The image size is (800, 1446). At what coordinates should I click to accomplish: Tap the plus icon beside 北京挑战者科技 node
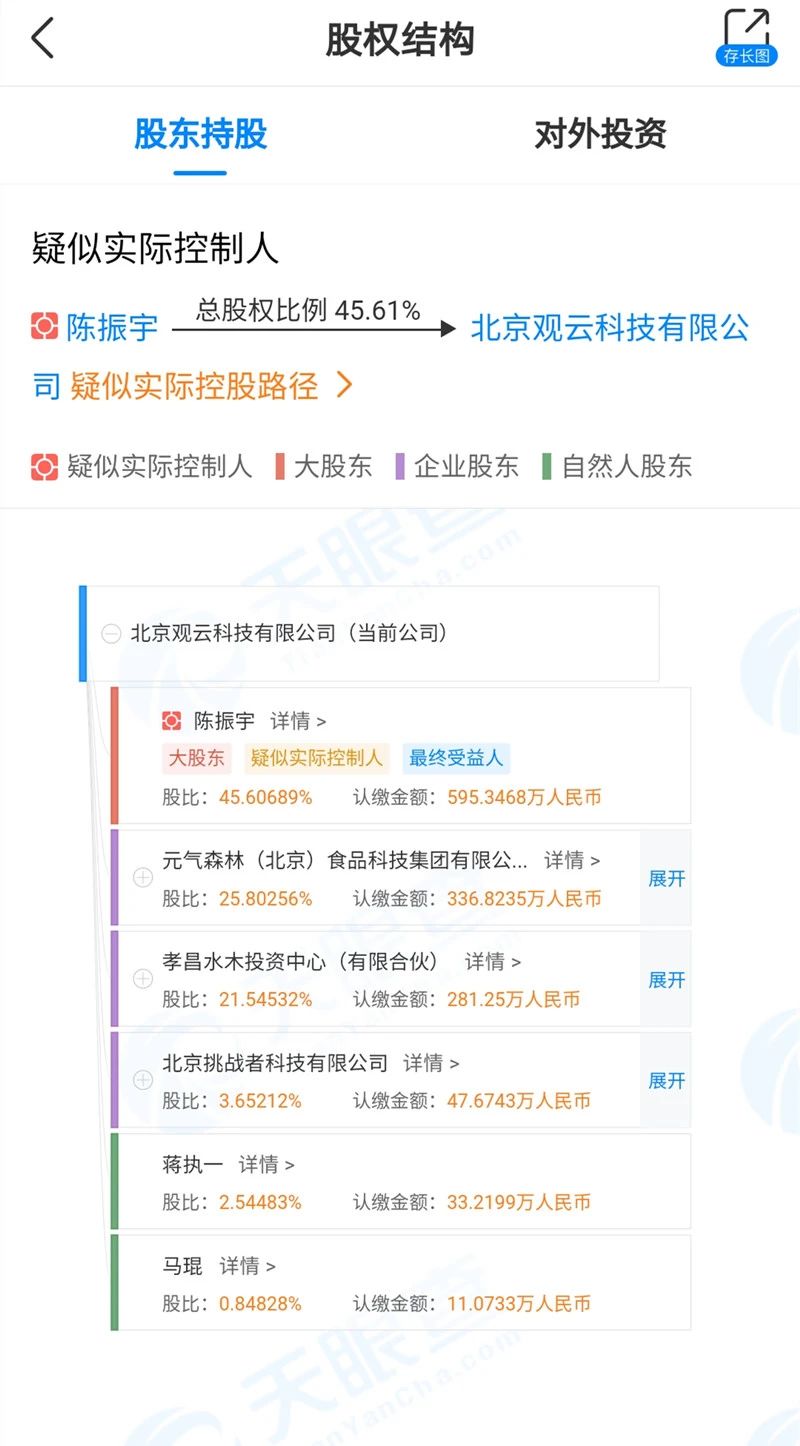click(x=143, y=1080)
